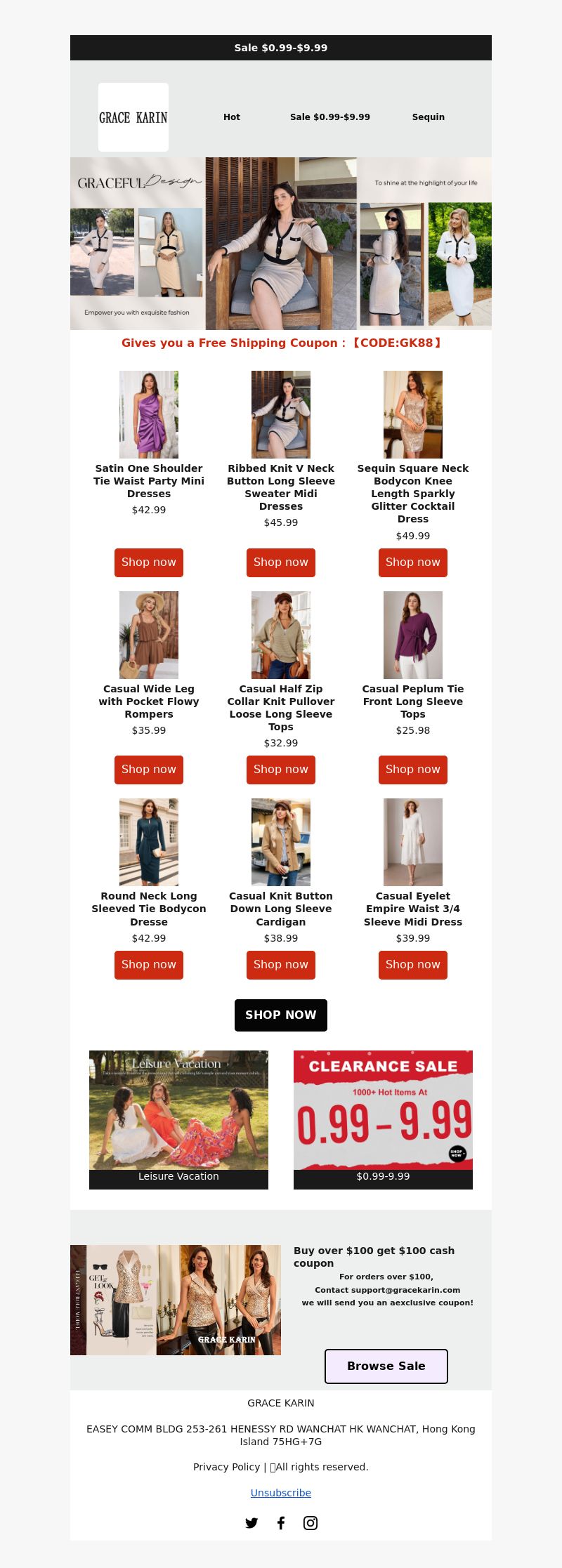Shop now for Round Neck Bodycon Dress
The width and height of the screenshot is (562, 1568).
tap(149, 965)
